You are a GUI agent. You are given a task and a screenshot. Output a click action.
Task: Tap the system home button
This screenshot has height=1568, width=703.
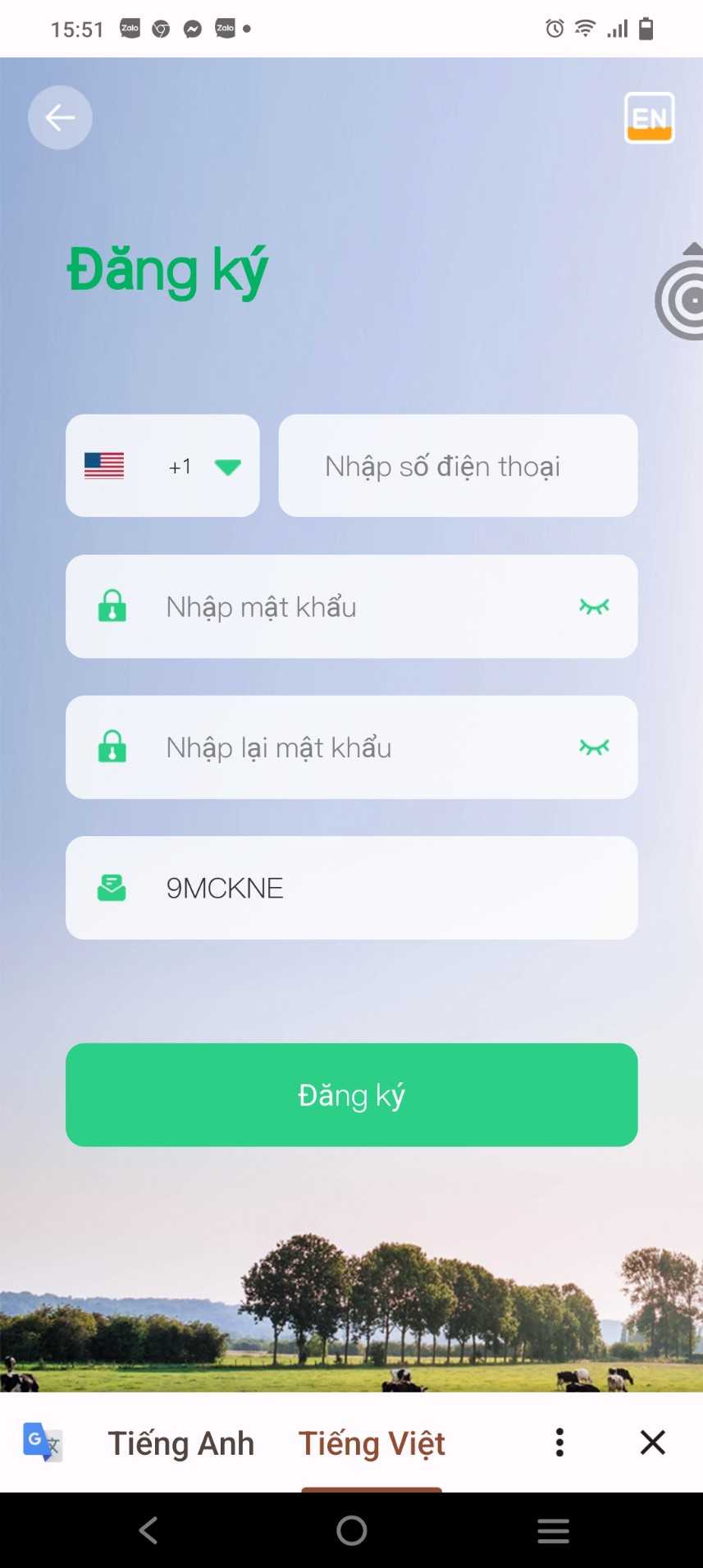point(351,1530)
